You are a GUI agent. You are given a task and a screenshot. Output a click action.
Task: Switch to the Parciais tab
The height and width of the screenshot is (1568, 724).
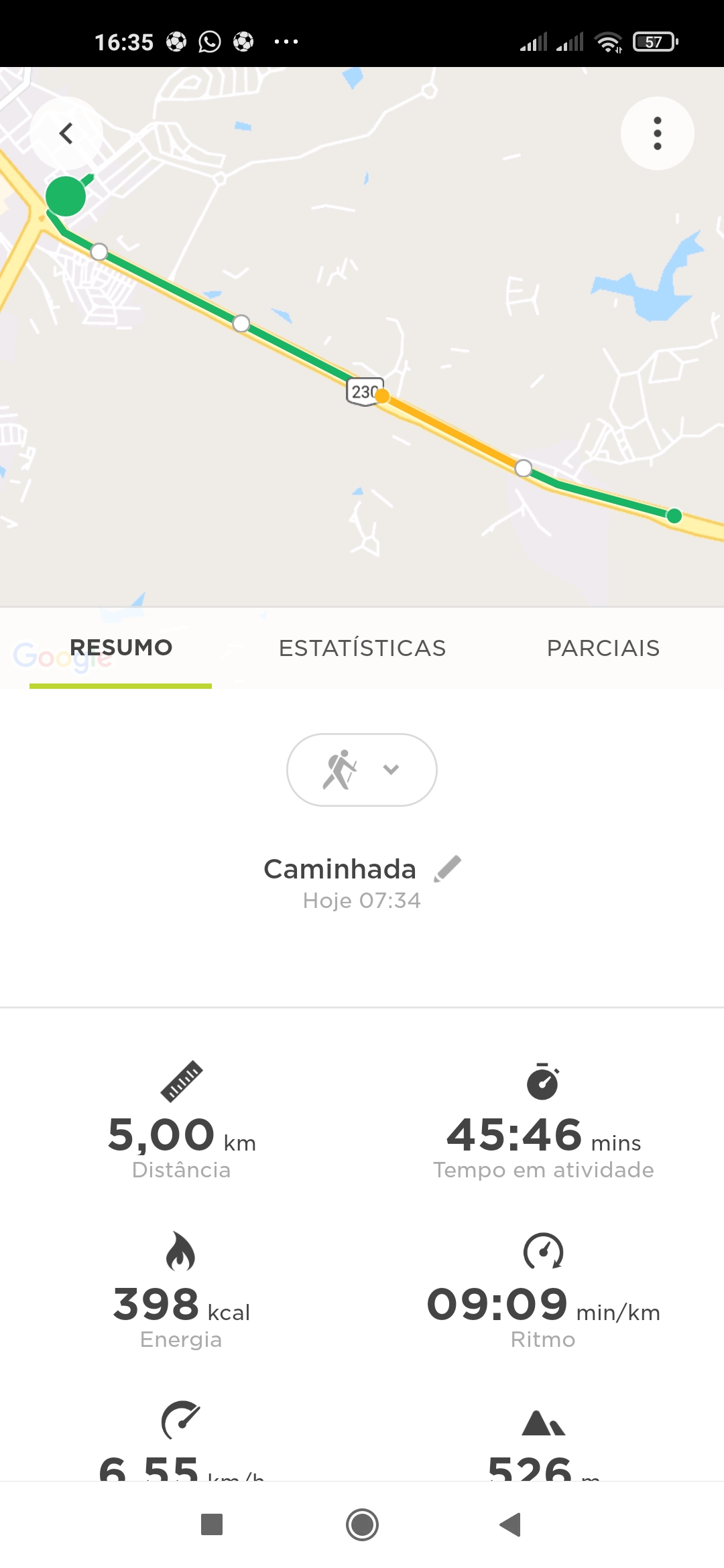603,648
